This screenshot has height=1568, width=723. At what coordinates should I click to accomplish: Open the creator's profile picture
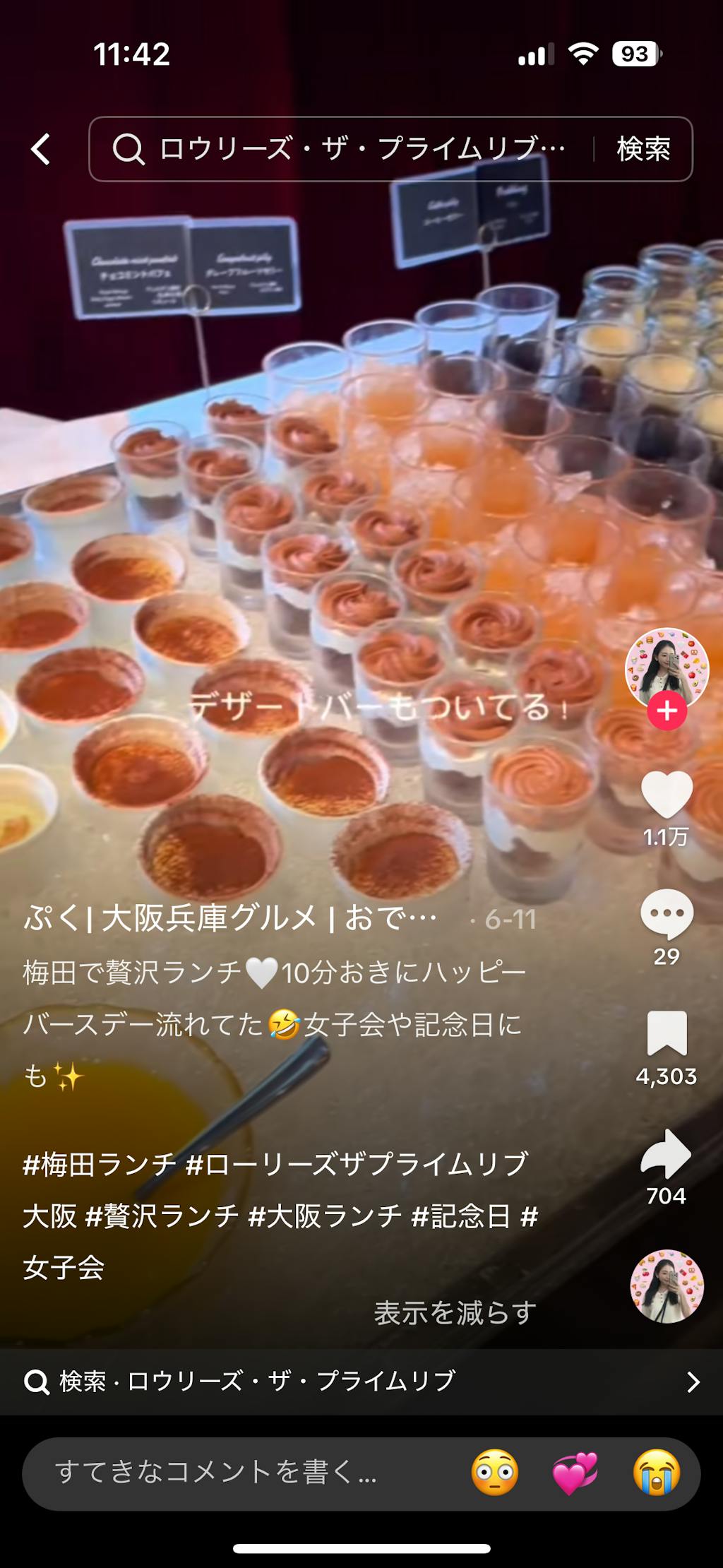(666, 667)
